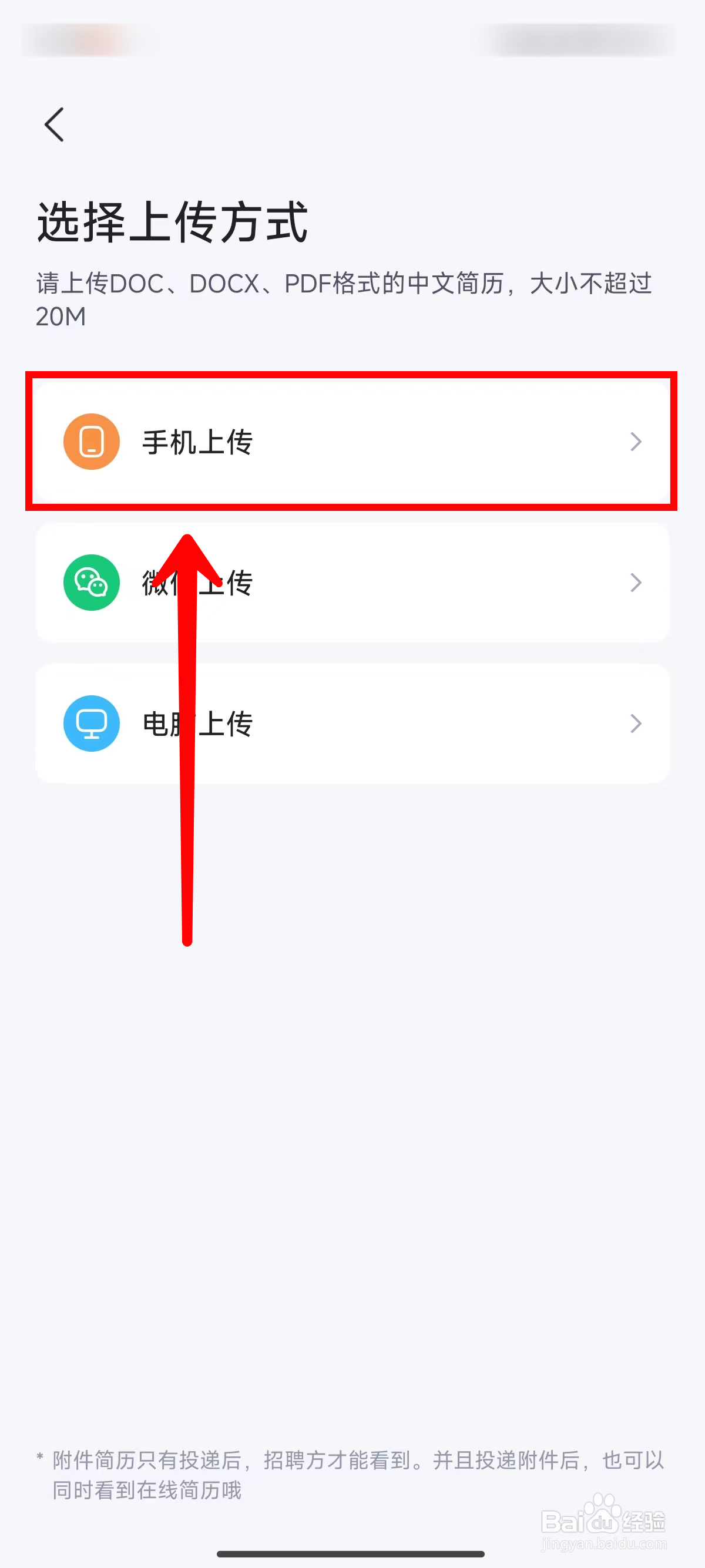Screen dimensions: 705x1568
Task: Choose the 电脑上传 upload method
Action: click(352, 724)
